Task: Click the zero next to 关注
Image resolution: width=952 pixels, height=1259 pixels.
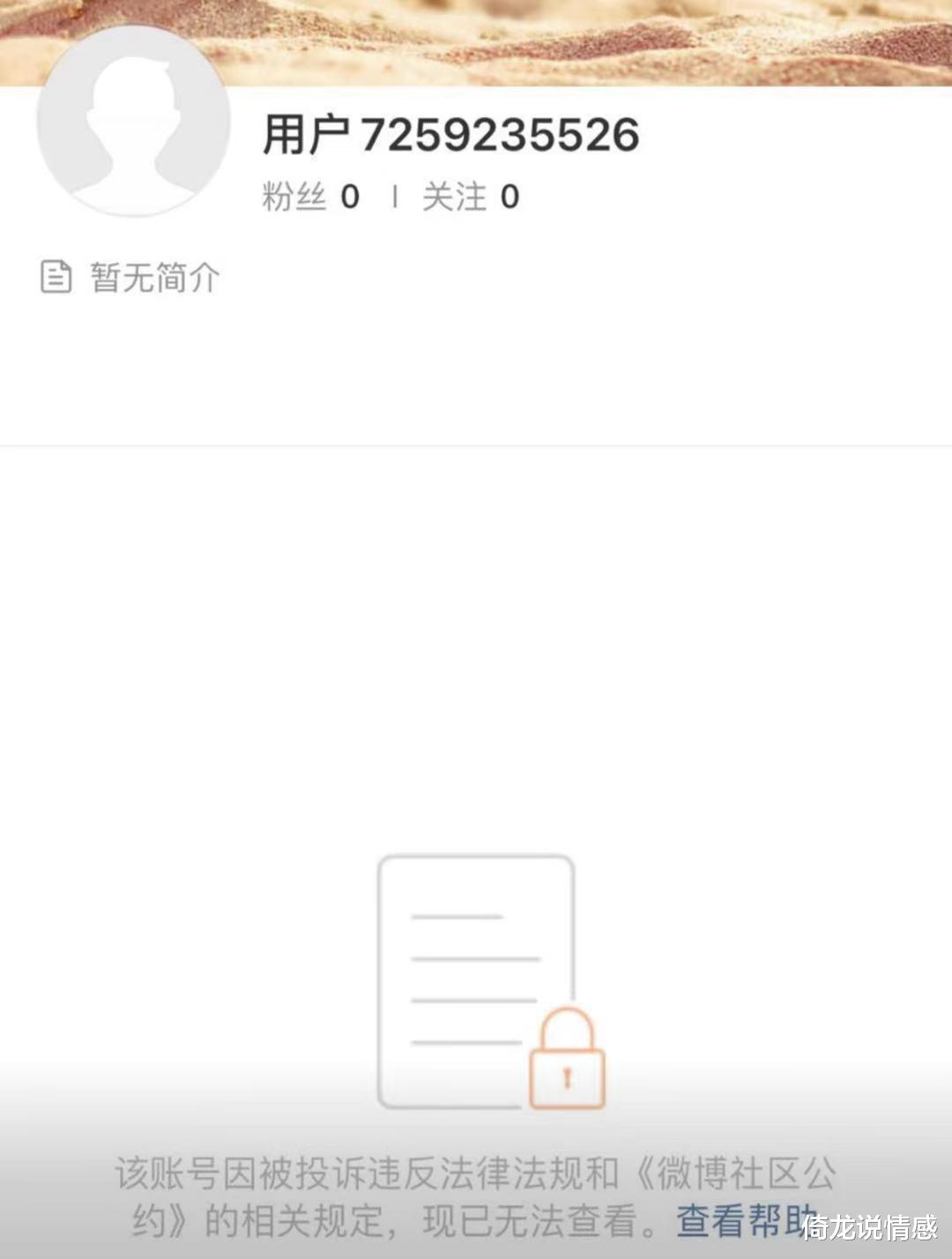Action: (509, 196)
